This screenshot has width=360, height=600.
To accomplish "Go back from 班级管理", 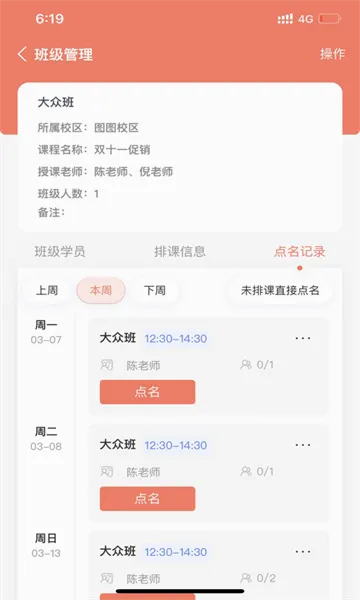I will (22, 54).
